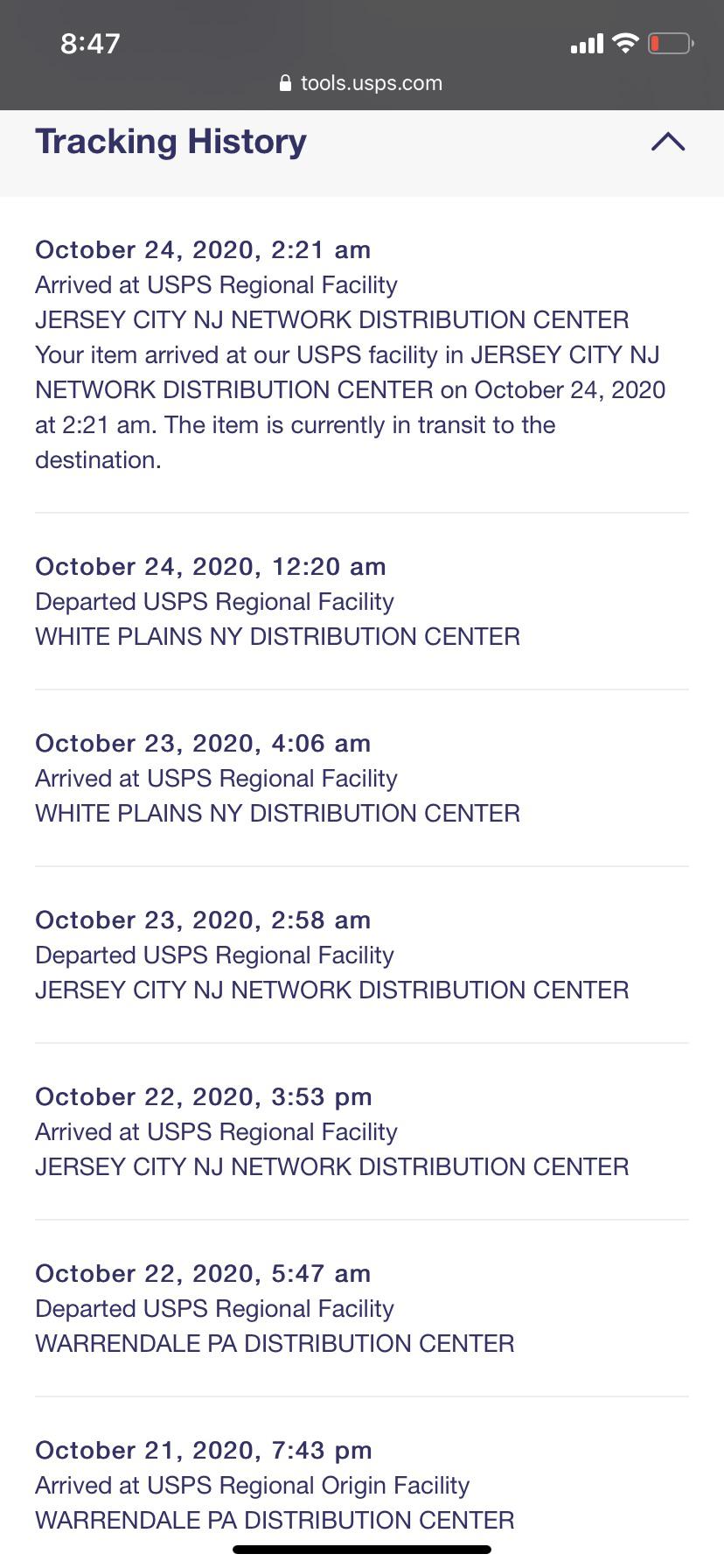Screen dimensions: 724x1568
Task: Tap the October 22, 3:53 pm arrival entry
Action: pyautogui.click(x=204, y=1096)
